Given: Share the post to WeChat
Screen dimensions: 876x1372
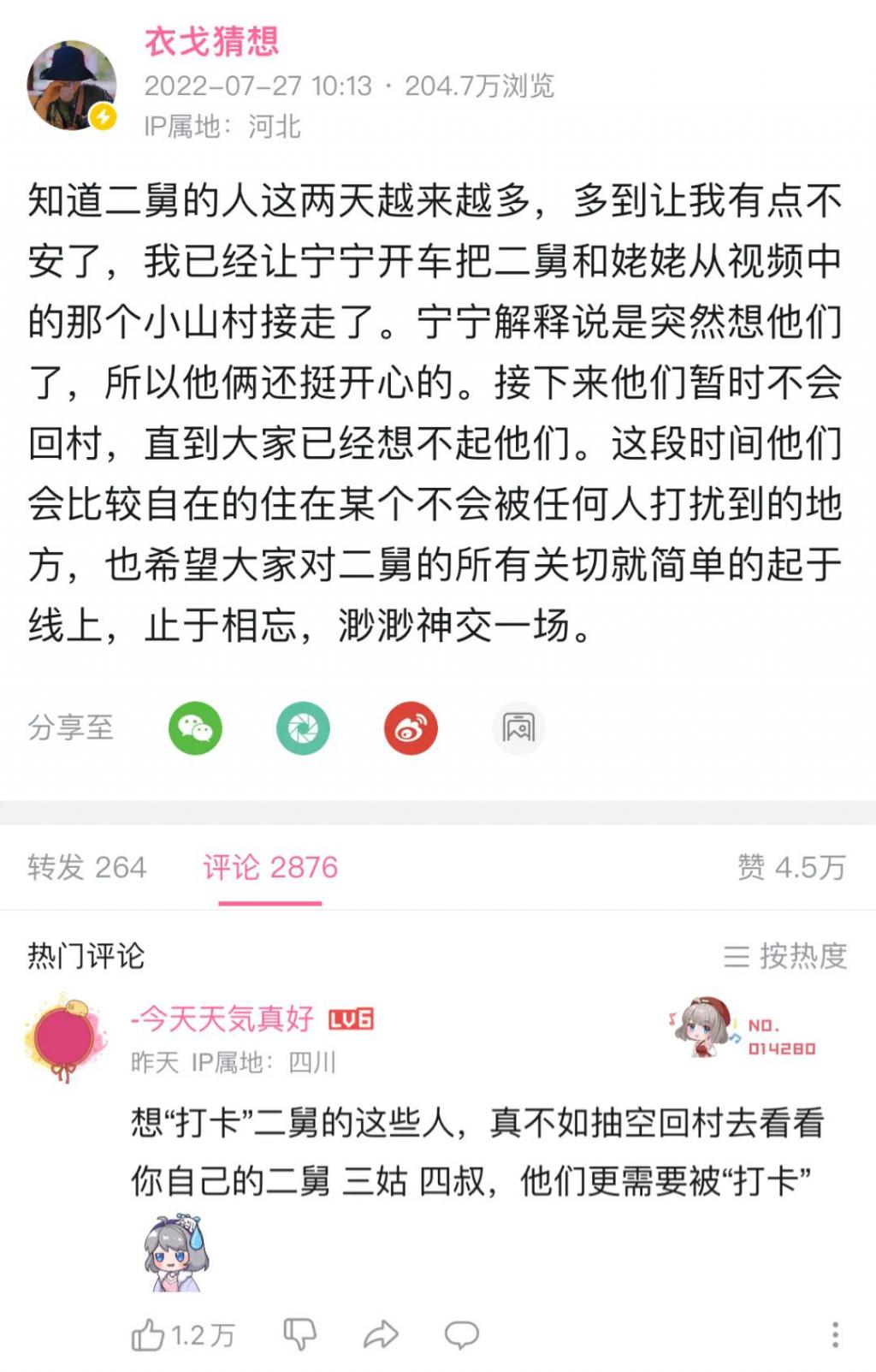Looking at the screenshot, I should (x=195, y=728).
